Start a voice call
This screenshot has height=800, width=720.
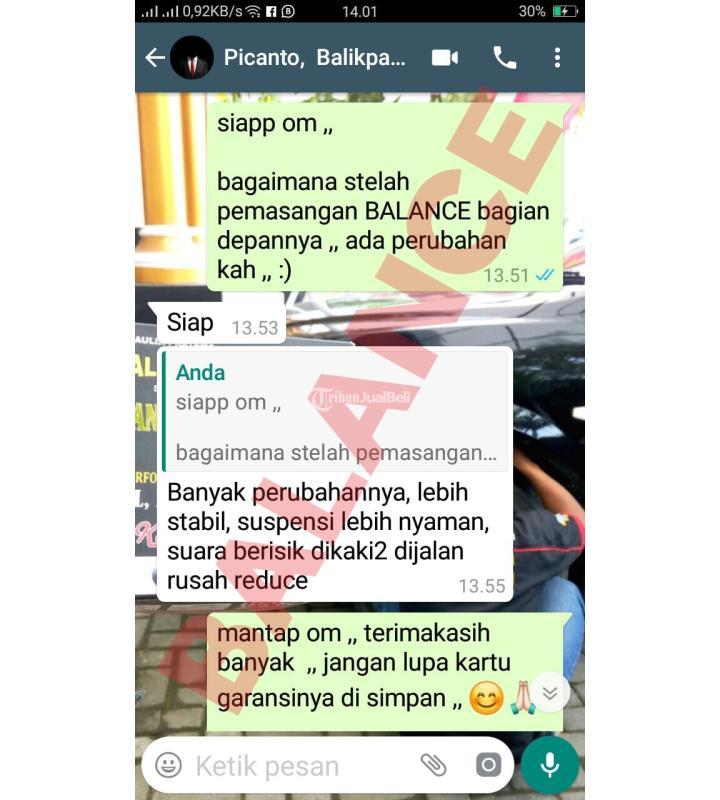pyautogui.click(x=505, y=58)
